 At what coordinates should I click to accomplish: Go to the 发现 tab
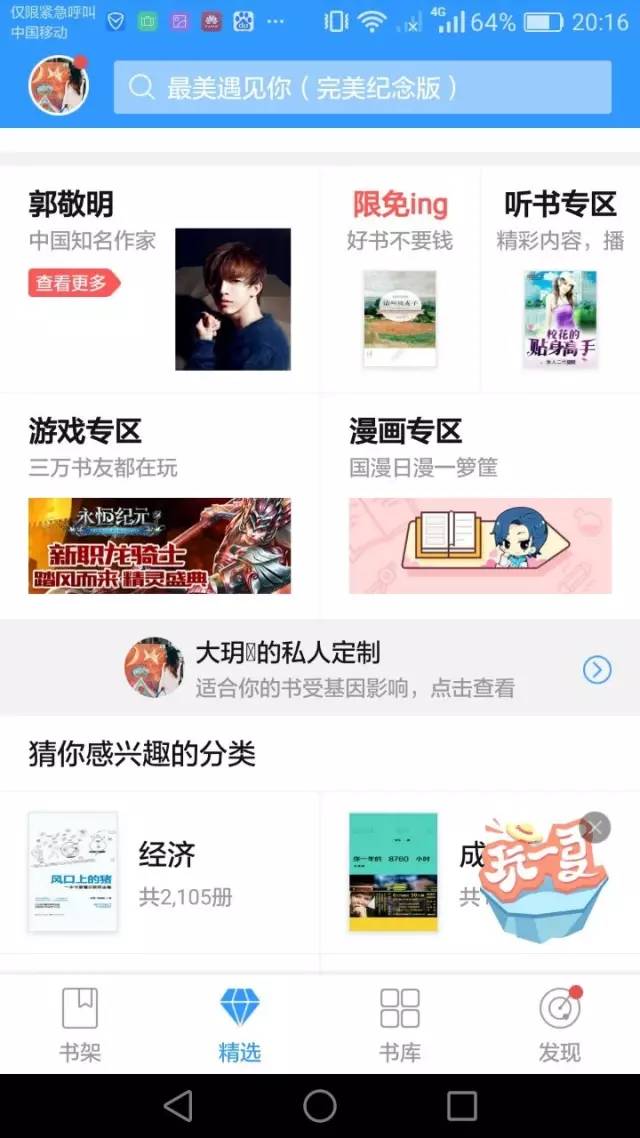pyautogui.click(x=560, y=1024)
